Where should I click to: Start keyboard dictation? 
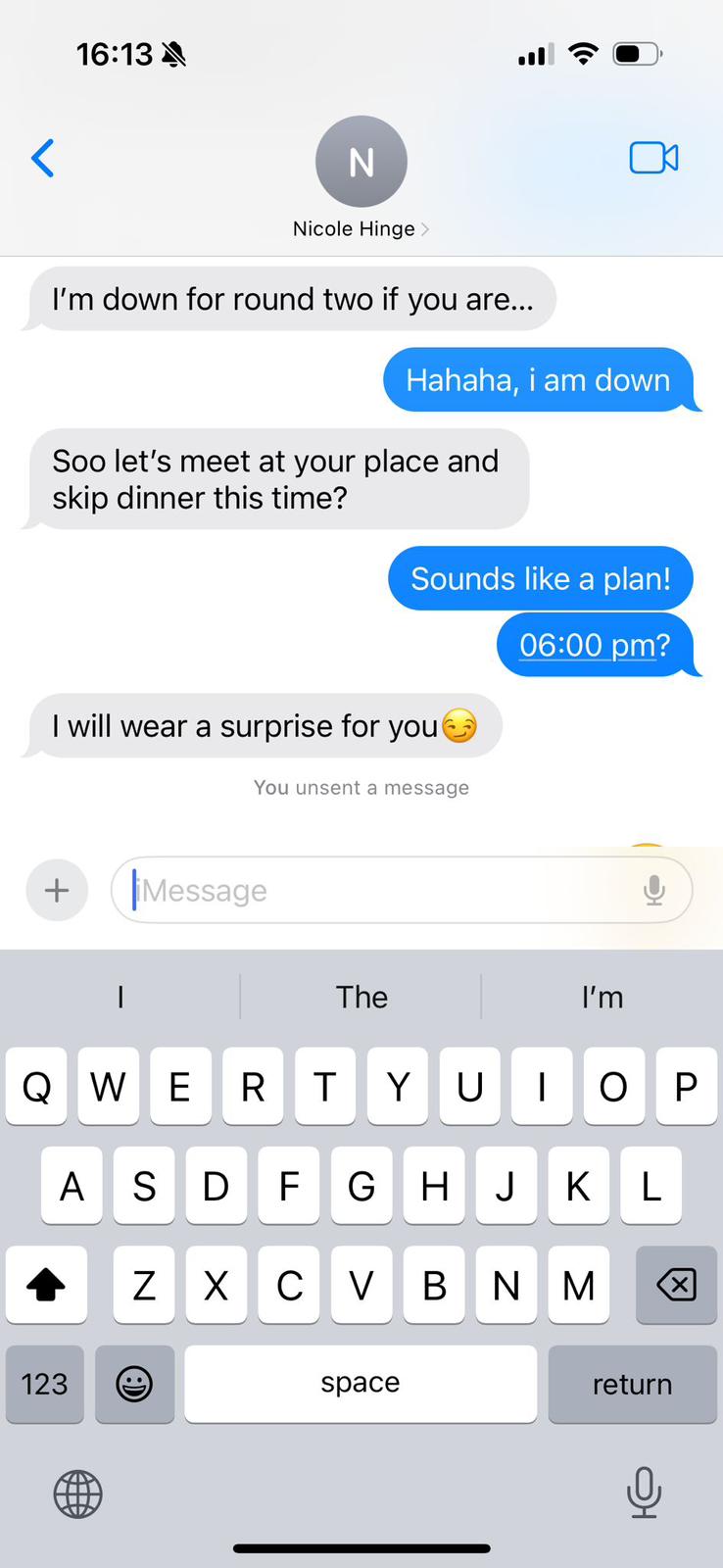[x=644, y=1493]
